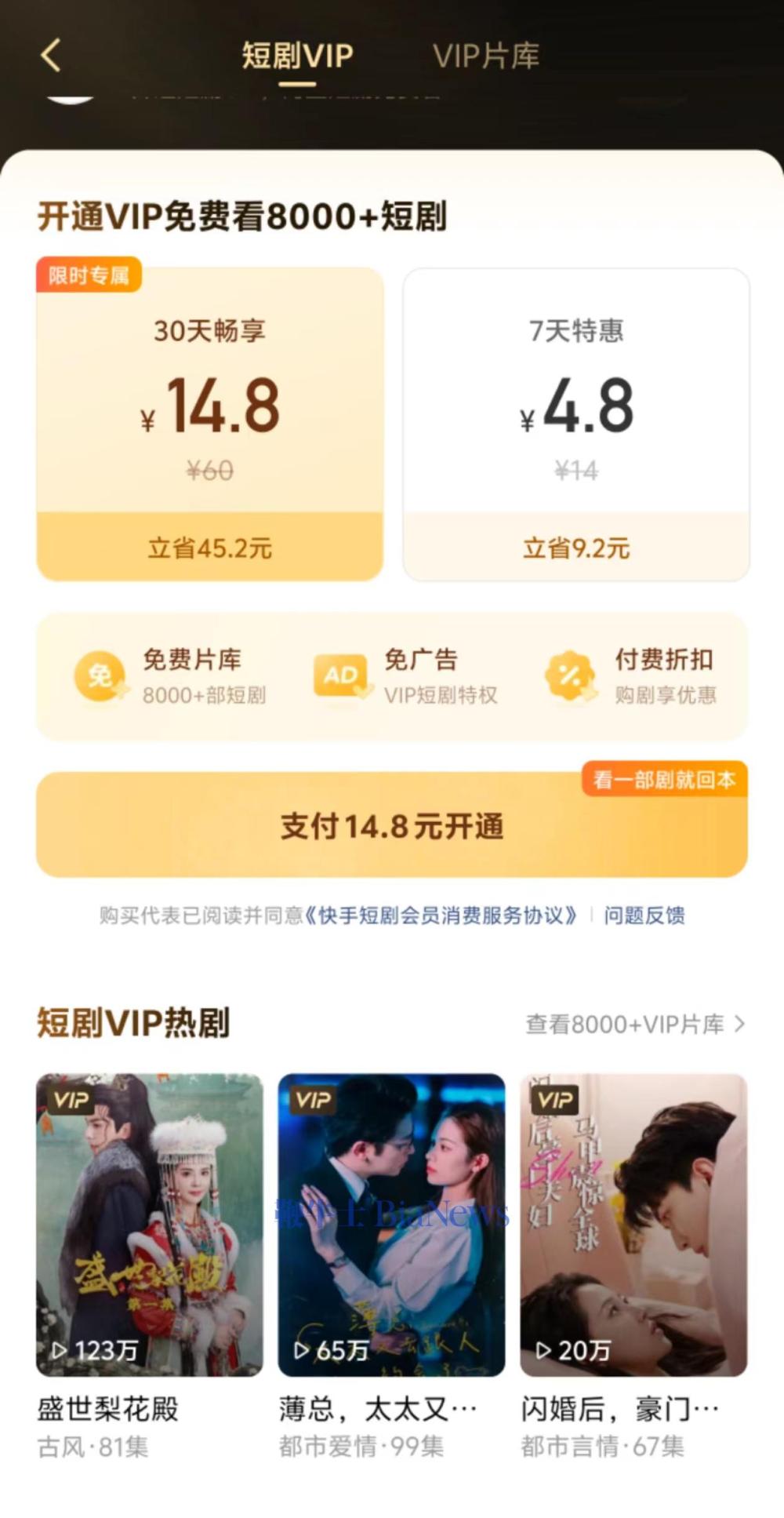Go back using the top-left arrow
Screen dimensions: 784x1518
pyautogui.click(x=52, y=56)
